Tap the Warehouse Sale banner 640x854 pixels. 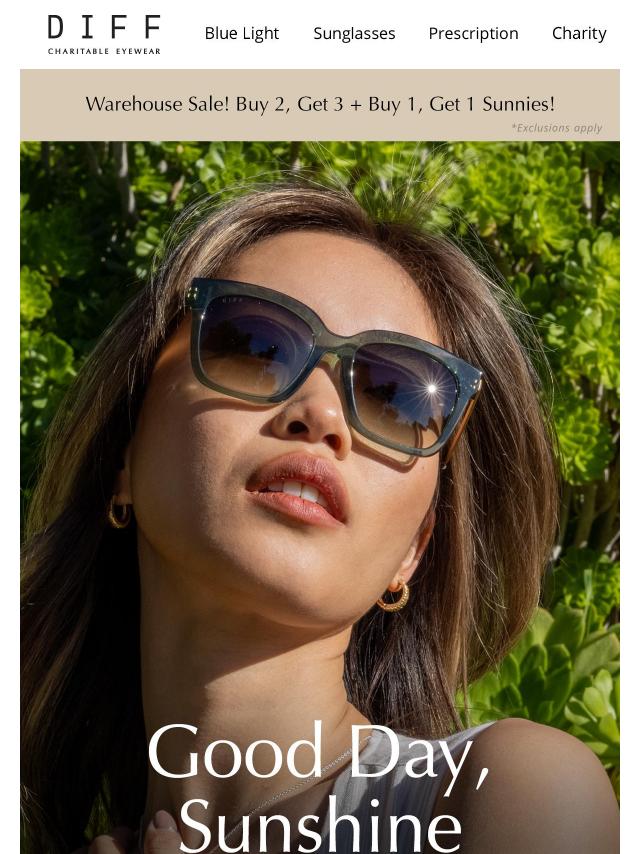pos(320,104)
